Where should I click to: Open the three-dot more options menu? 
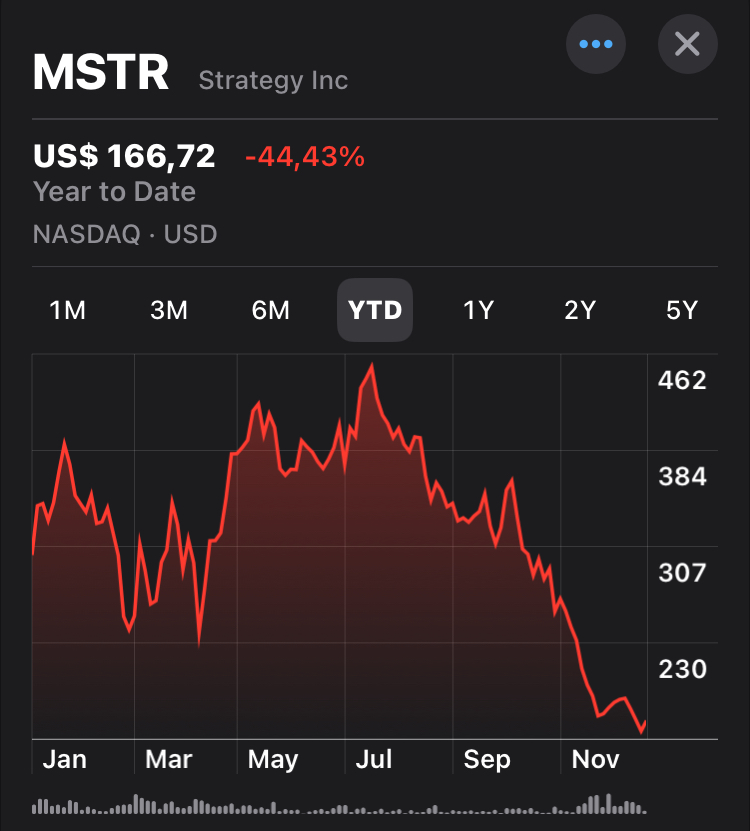click(596, 44)
